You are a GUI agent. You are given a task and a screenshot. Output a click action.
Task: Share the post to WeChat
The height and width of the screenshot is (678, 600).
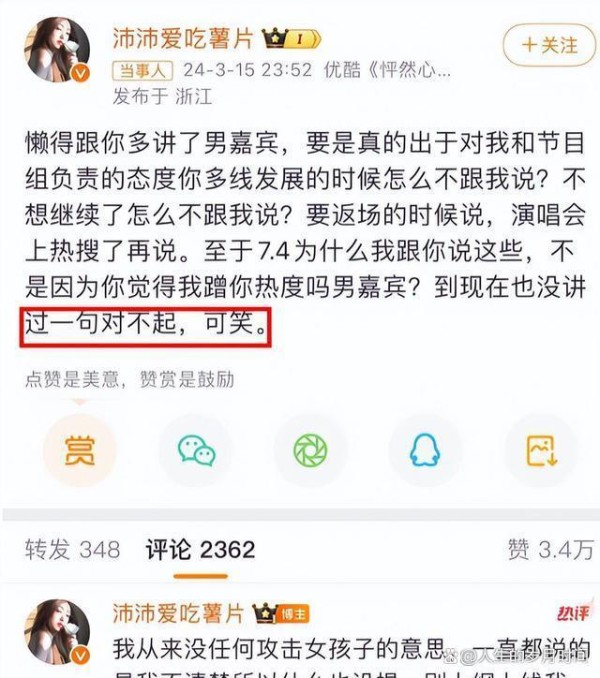196,451
